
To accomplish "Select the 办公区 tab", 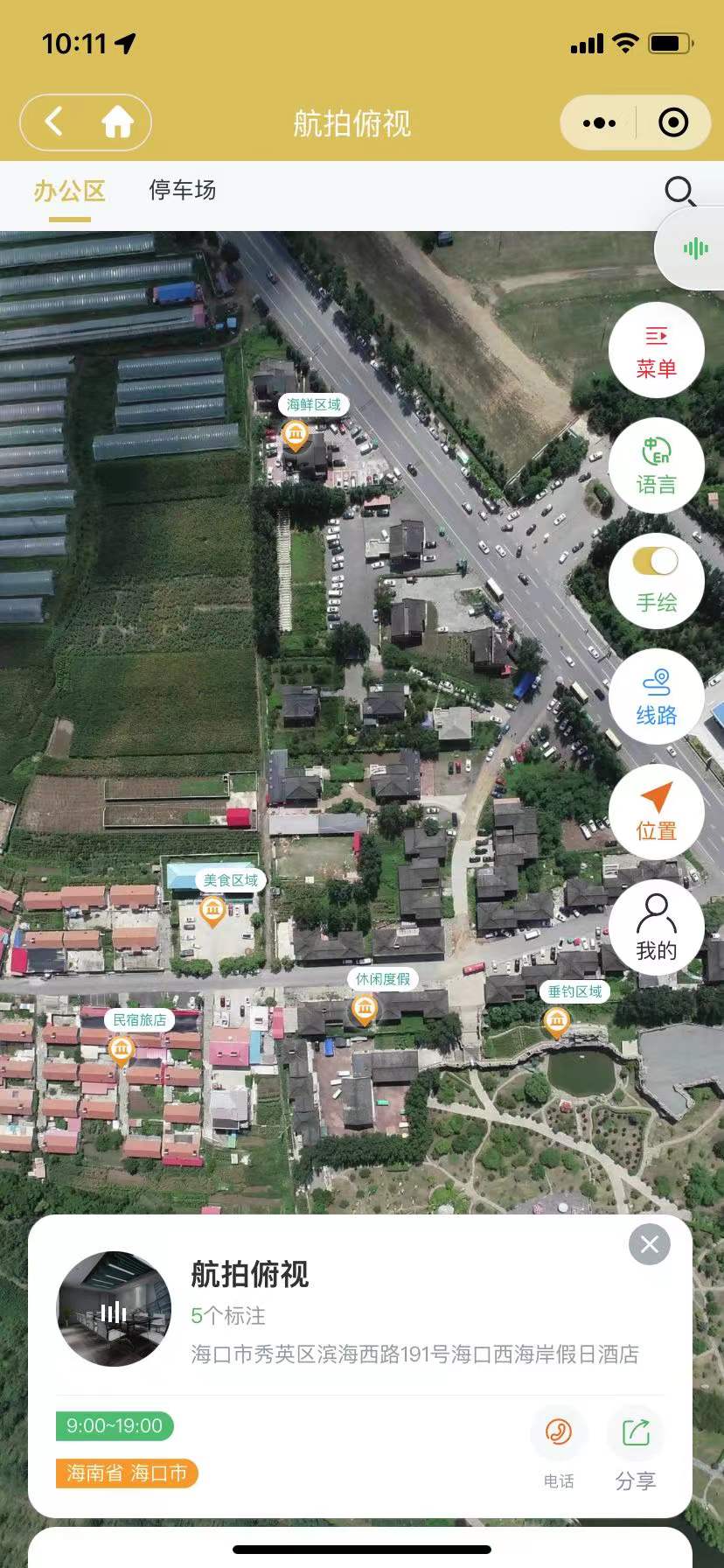I will pos(70,191).
